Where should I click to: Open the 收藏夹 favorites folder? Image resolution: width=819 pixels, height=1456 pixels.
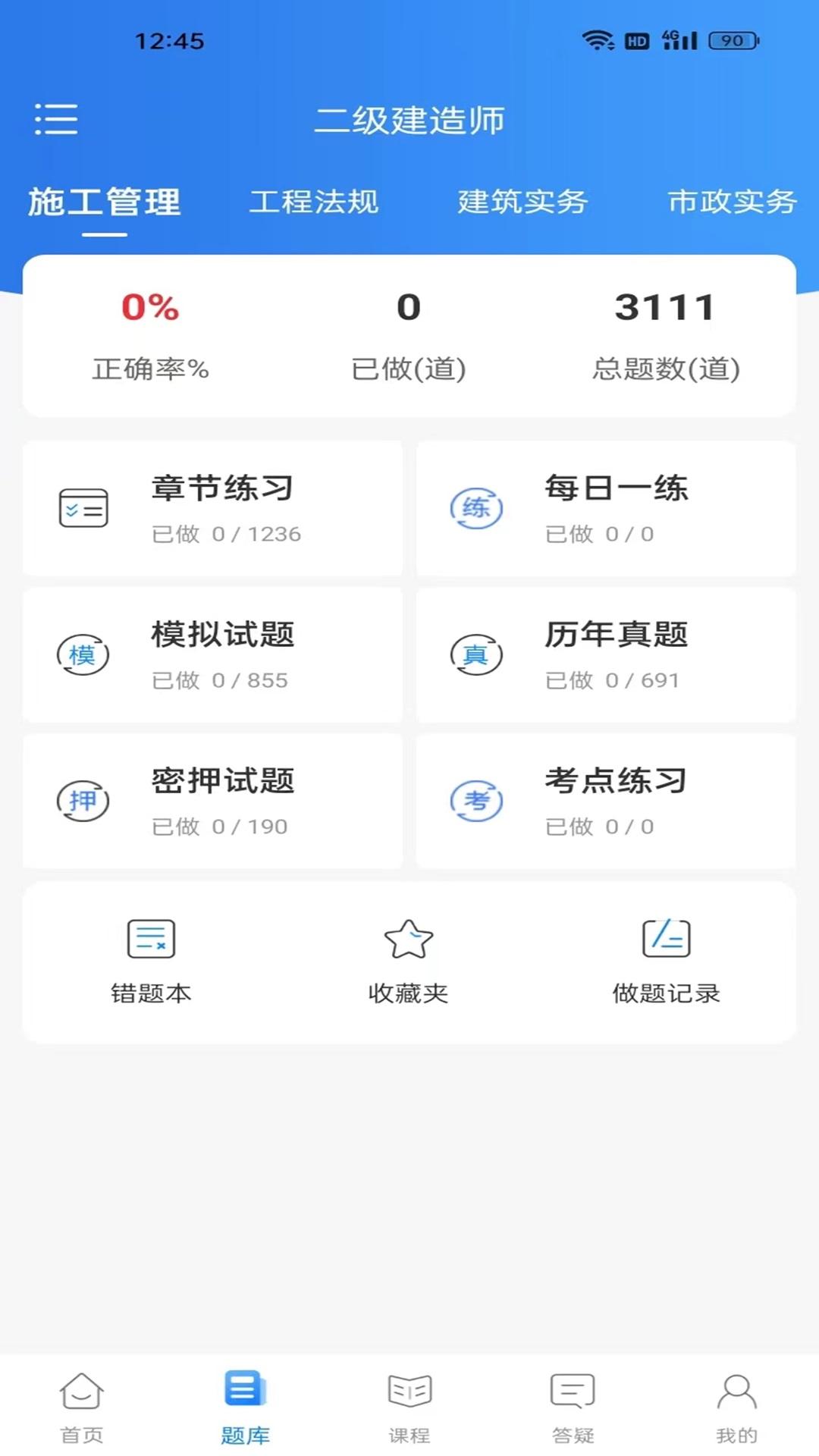click(409, 961)
